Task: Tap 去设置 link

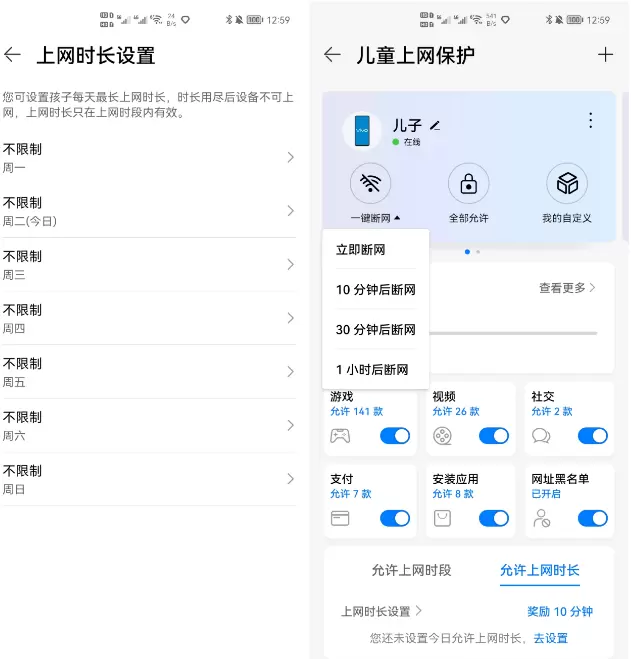Action: [550, 637]
